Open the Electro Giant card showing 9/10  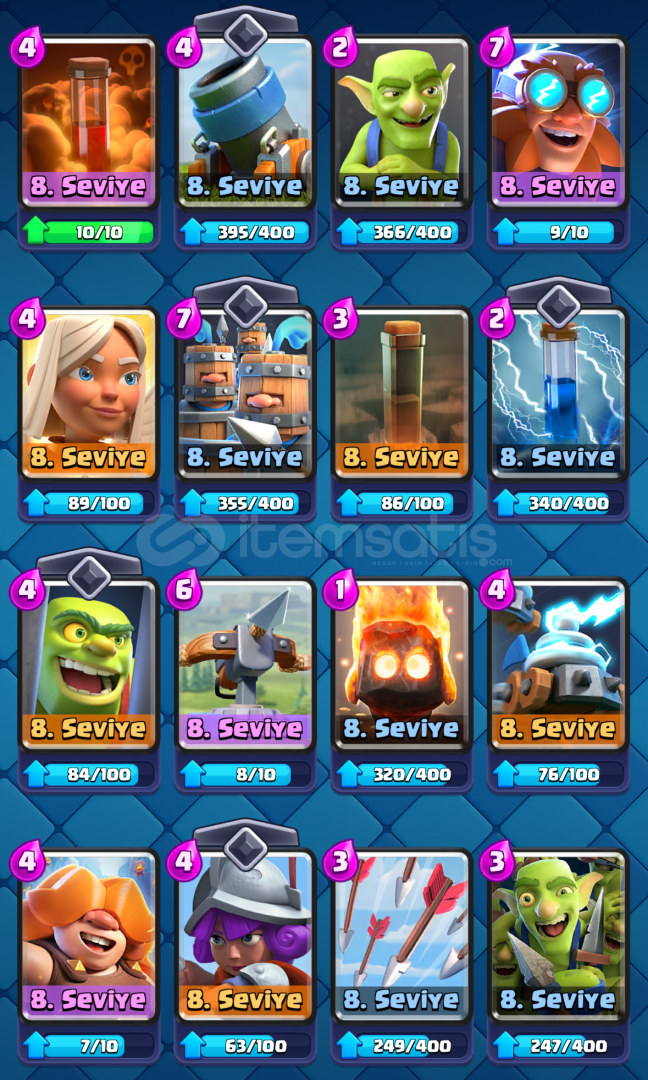(x=558, y=123)
